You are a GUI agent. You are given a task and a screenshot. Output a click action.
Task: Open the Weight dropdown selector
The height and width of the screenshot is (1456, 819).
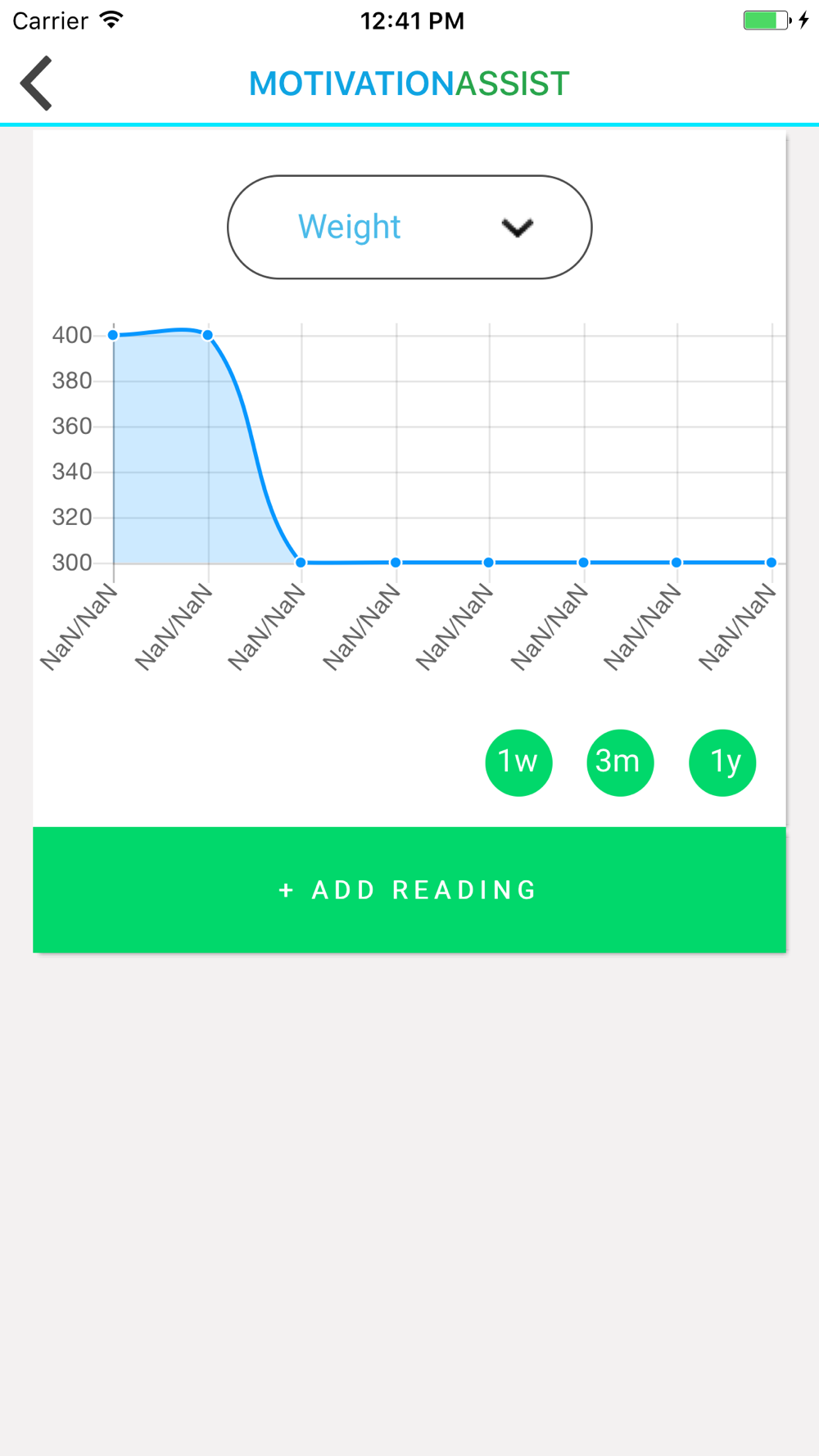[409, 227]
